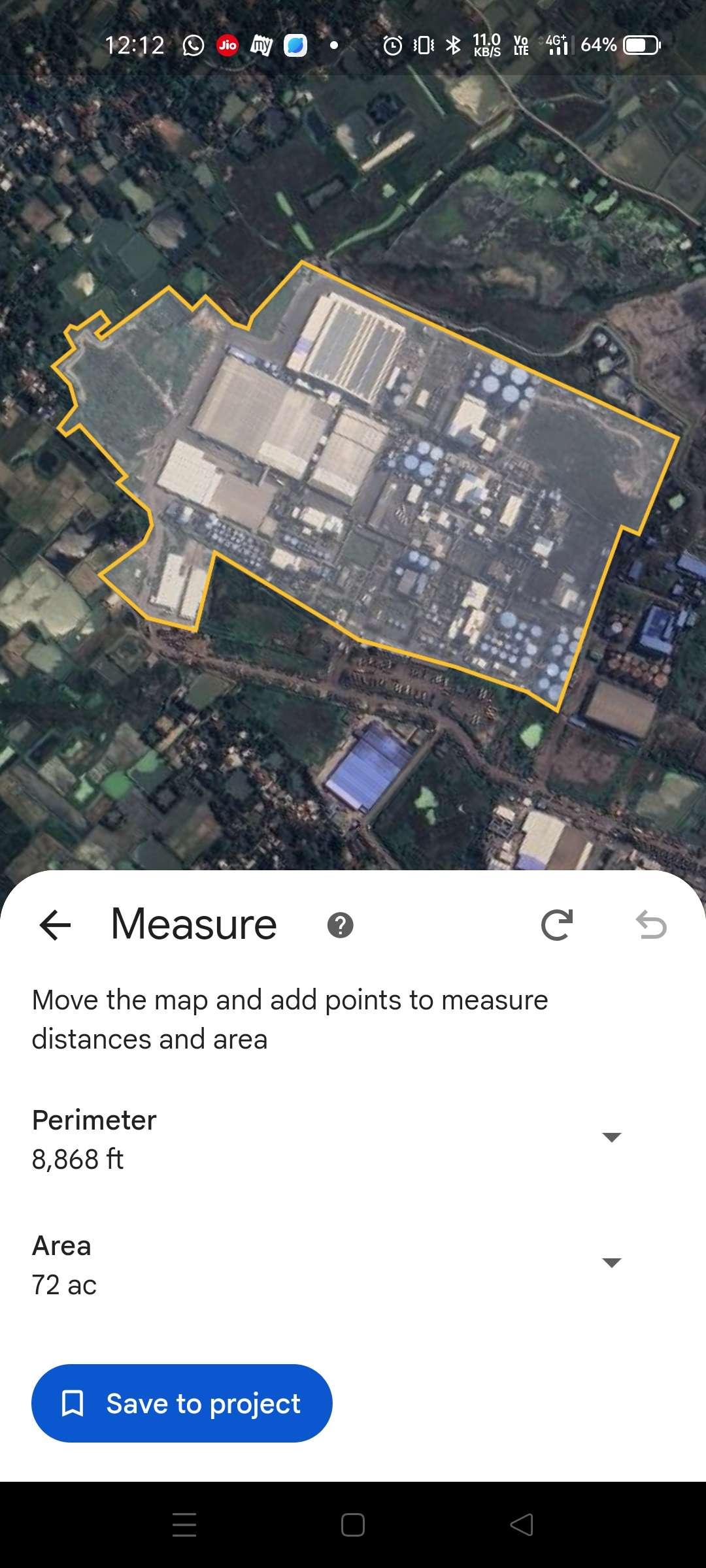Screen dimensions: 706x1568
Task: Tap the system home button
Action: [353, 1525]
